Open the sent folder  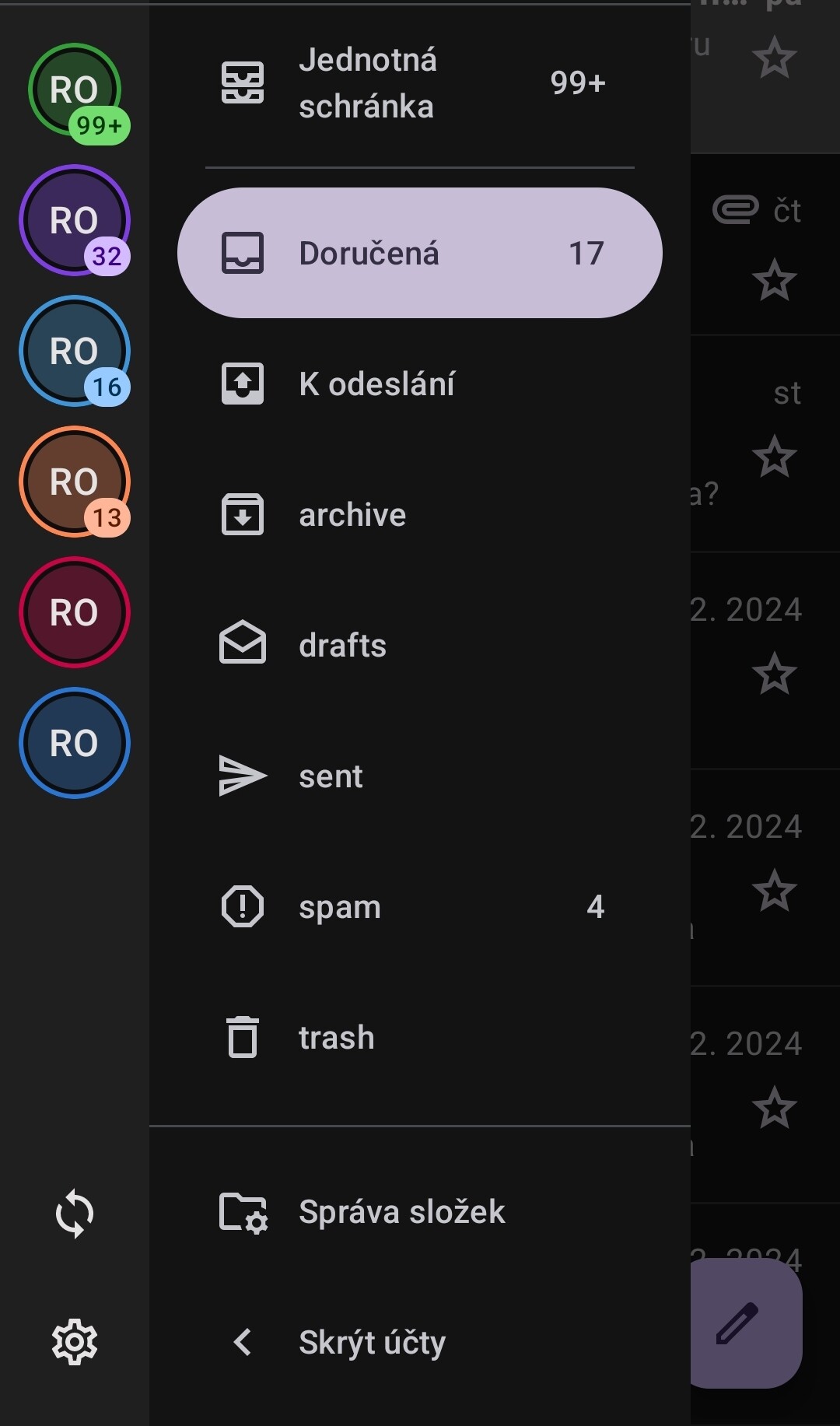pos(420,776)
